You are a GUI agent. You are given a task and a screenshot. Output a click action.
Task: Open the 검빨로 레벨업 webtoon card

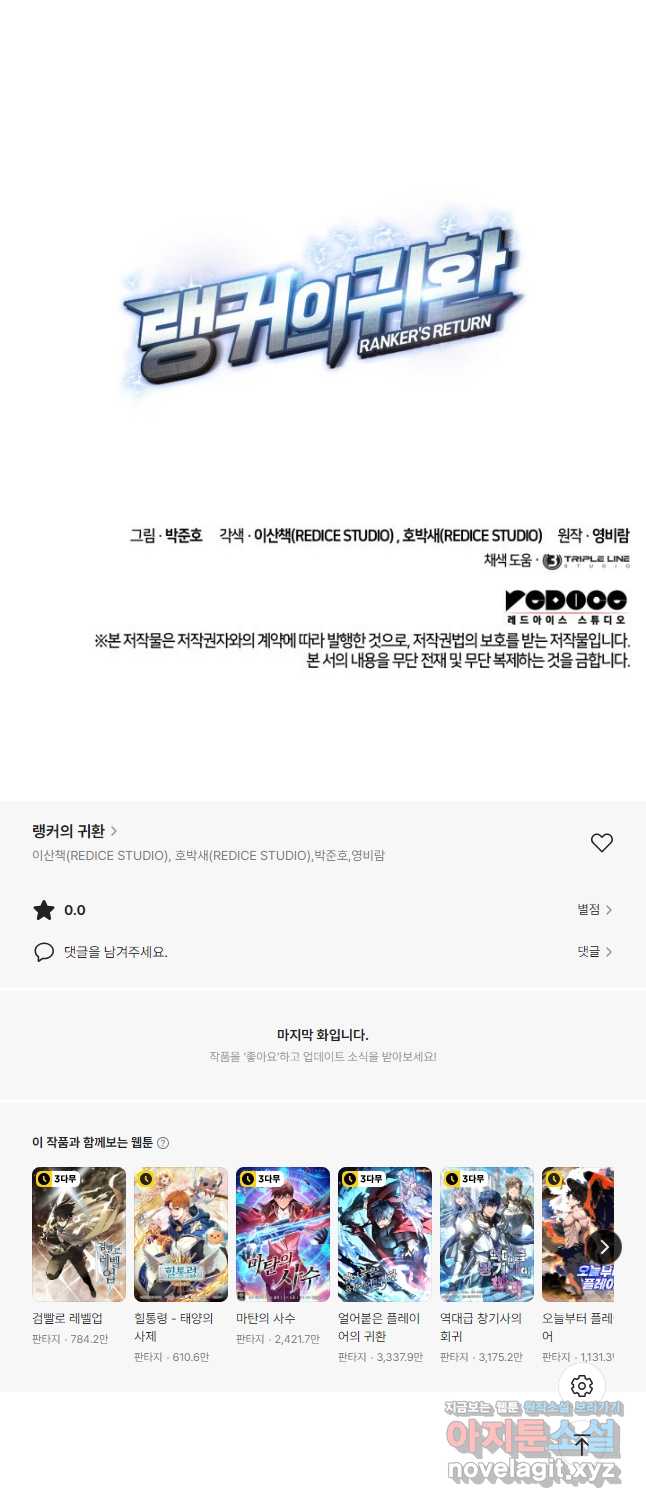tap(79, 1234)
